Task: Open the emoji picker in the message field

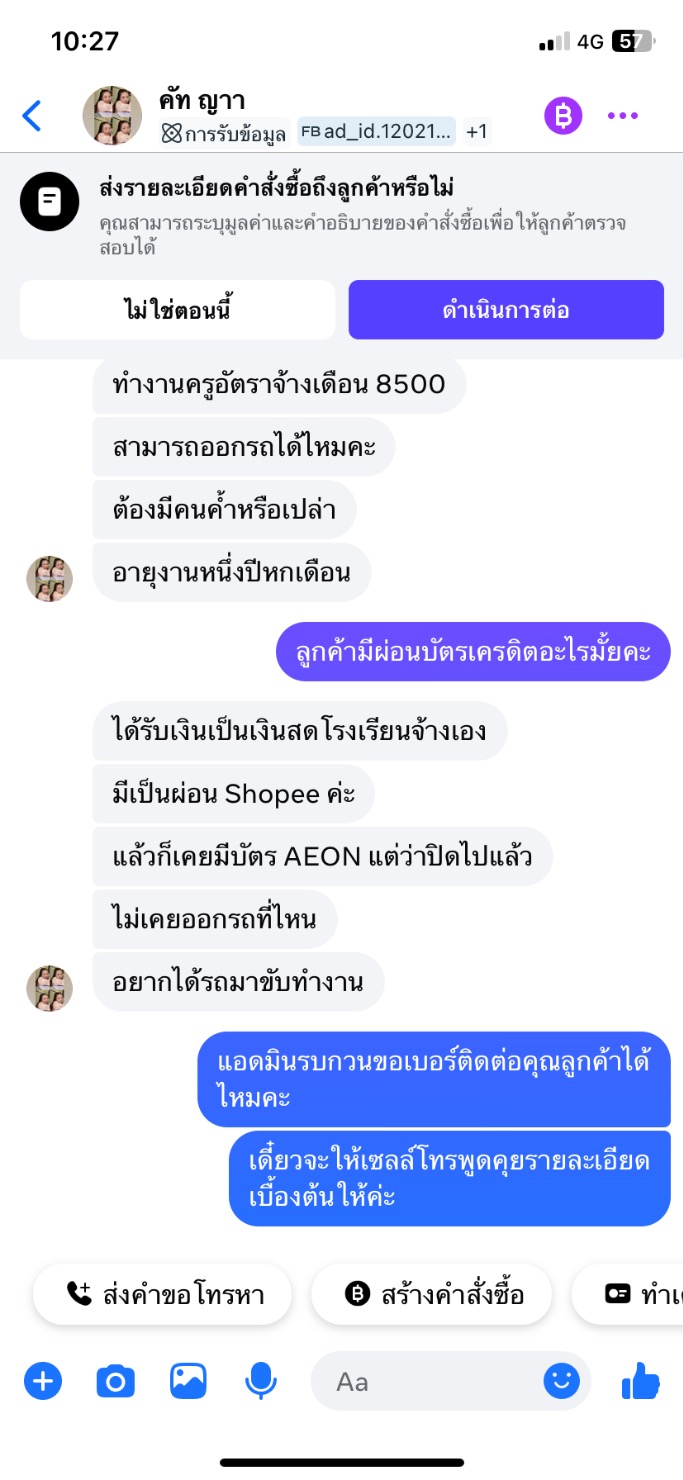Action: (x=562, y=1382)
